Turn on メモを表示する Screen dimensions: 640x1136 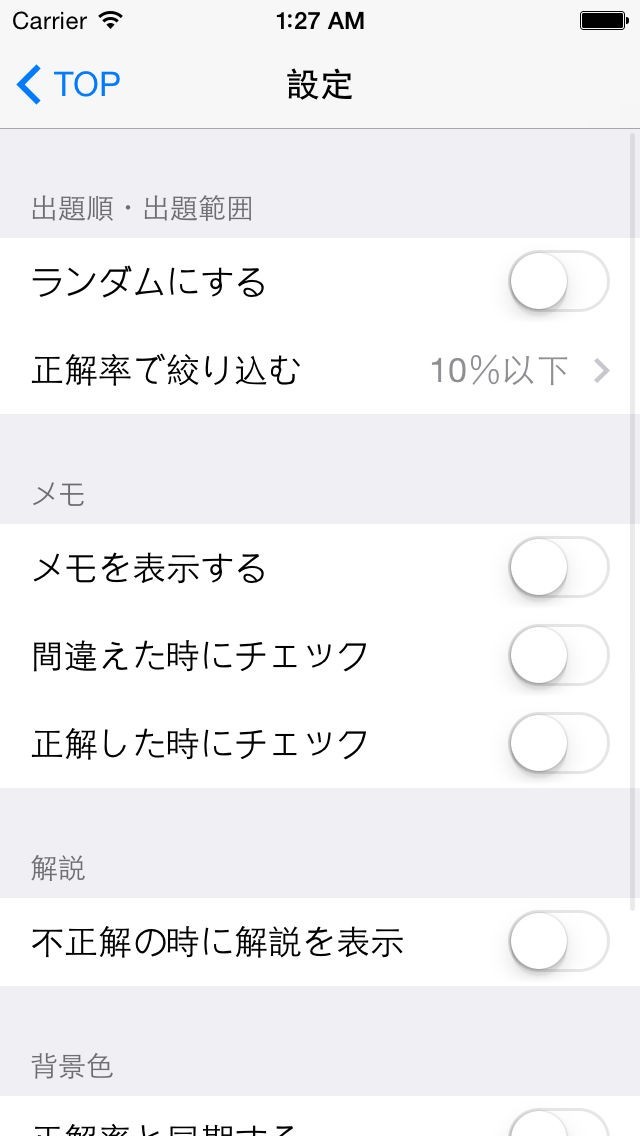click(x=558, y=568)
